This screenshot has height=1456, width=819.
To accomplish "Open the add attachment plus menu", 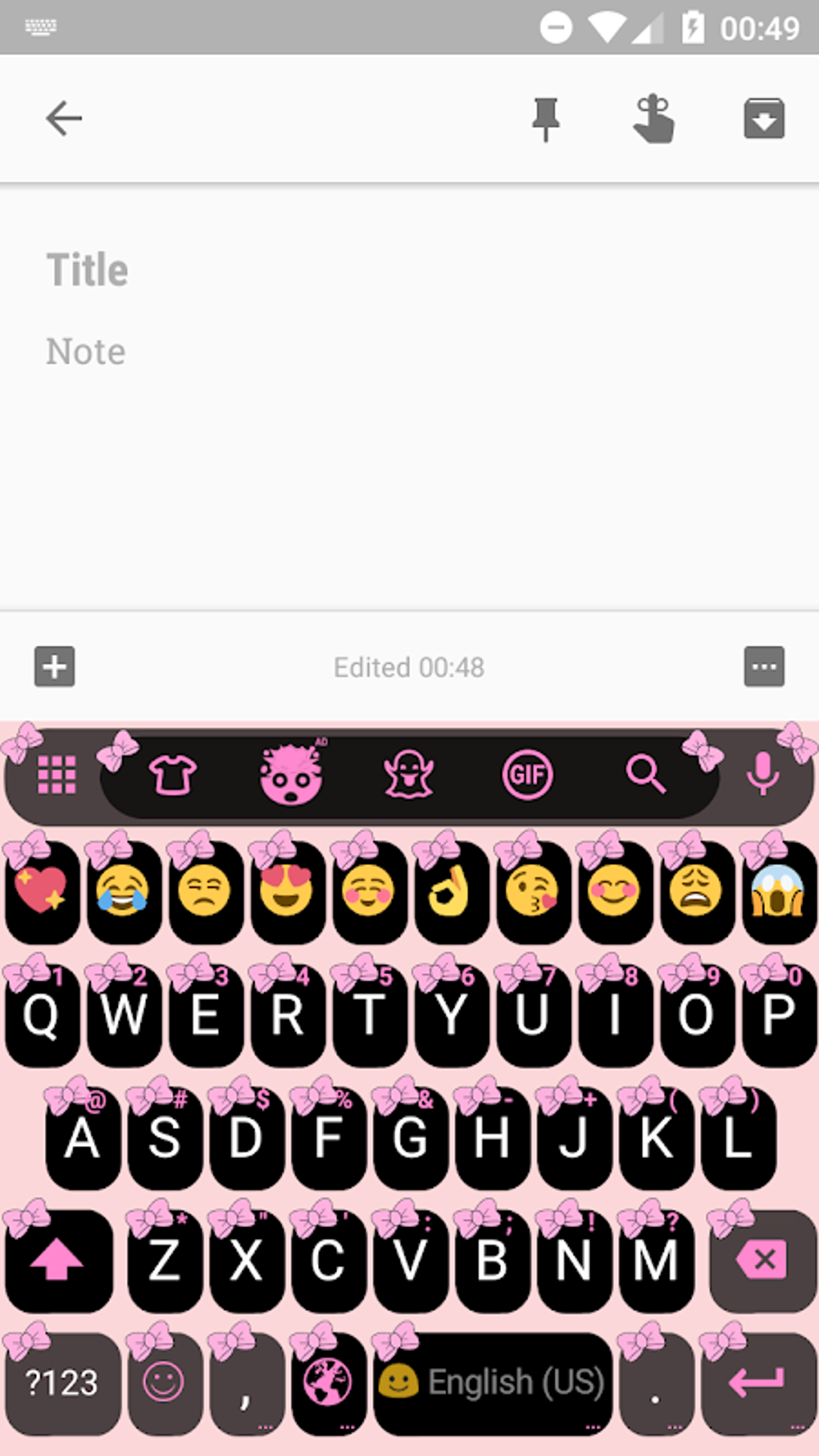I will pos(54,667).
